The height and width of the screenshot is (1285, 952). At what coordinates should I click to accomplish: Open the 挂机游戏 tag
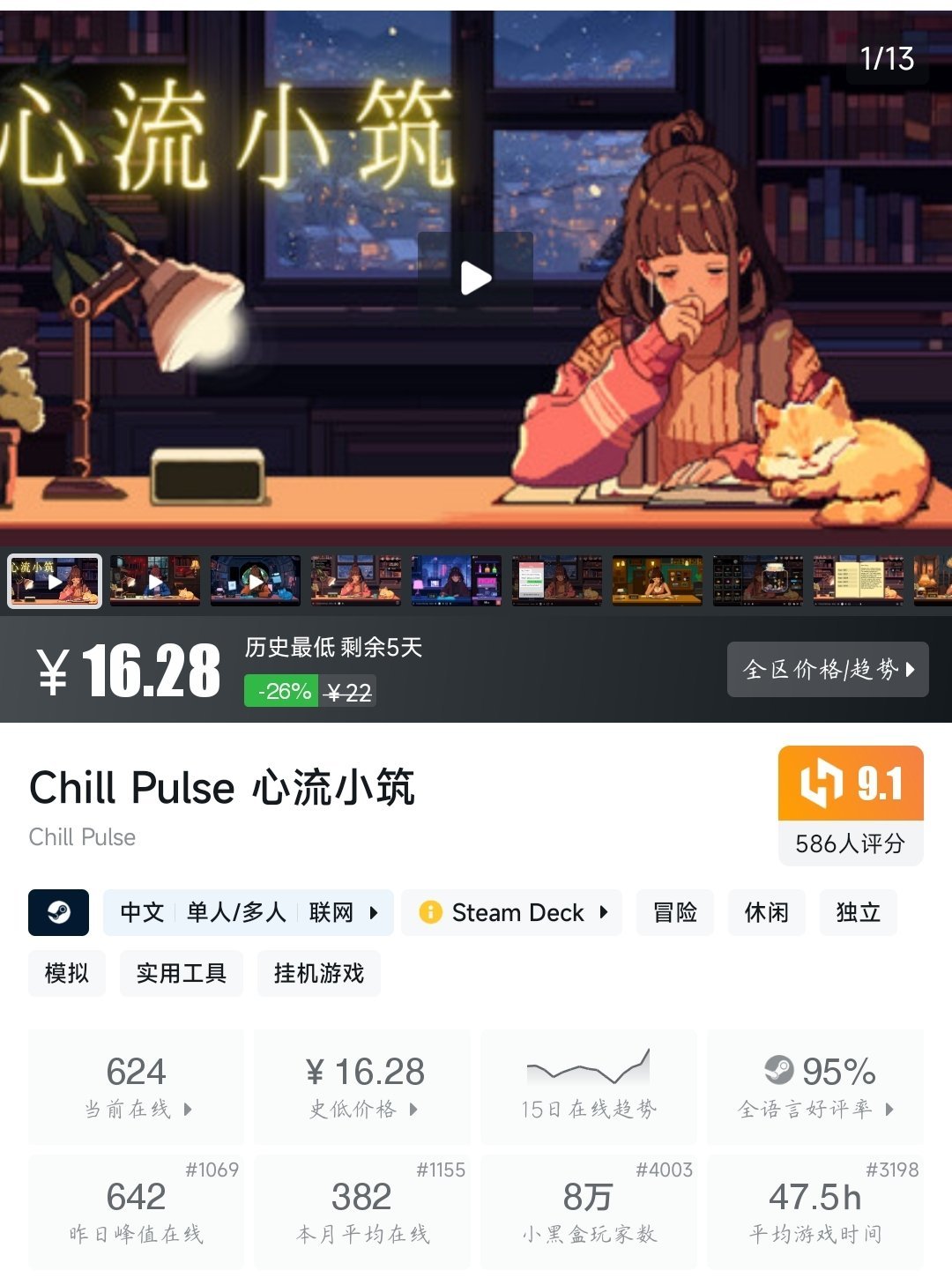tap(319, 973)
